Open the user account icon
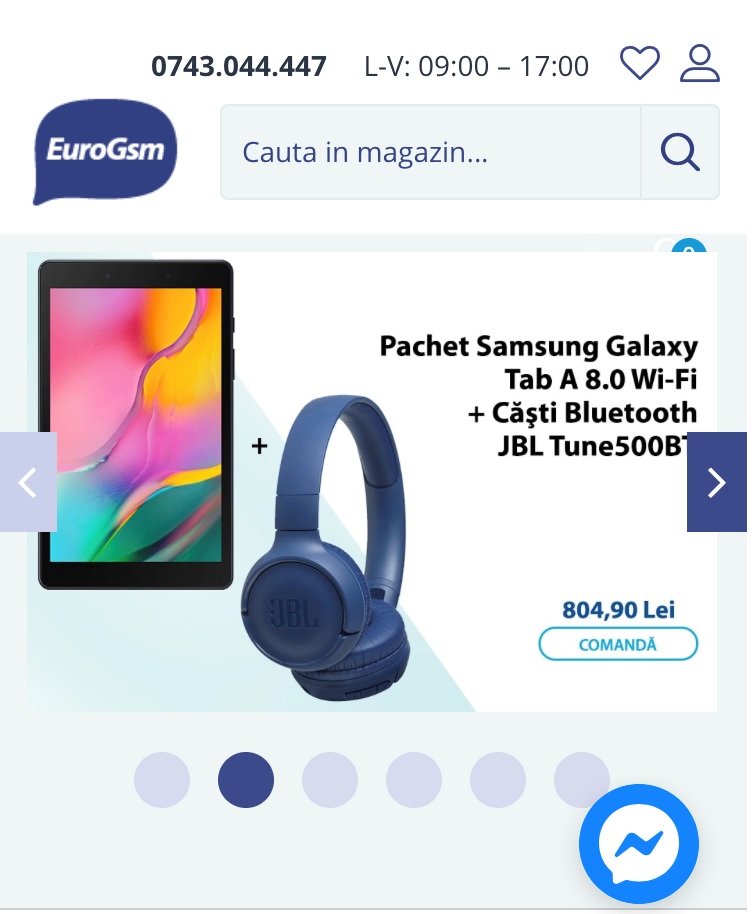 [699, 64]
